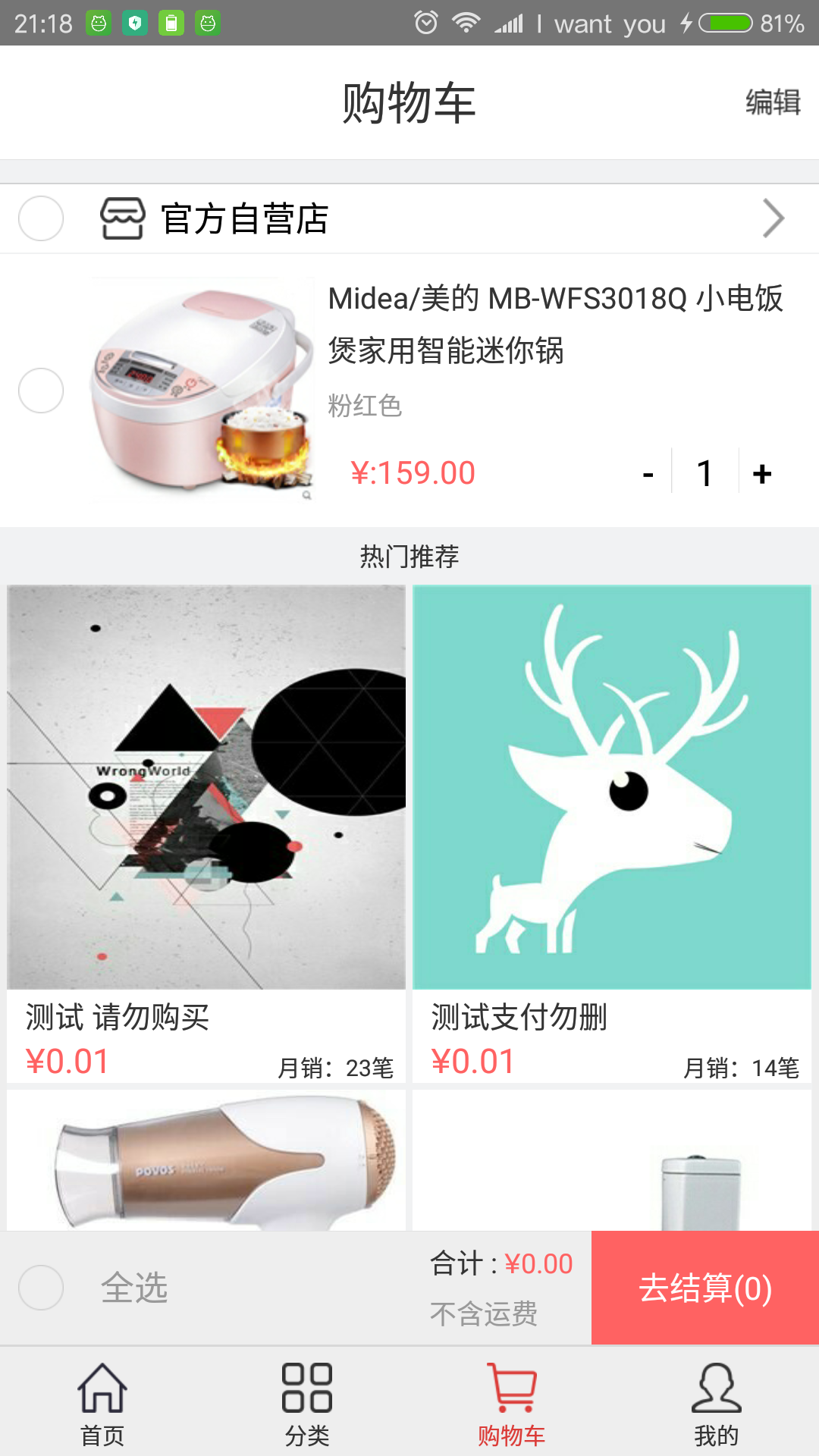Image resolution: width=819 pixels, height=1456 pixels.
Task: Tap 编辑 to edit the cart
Action: (x=773, y=102)
